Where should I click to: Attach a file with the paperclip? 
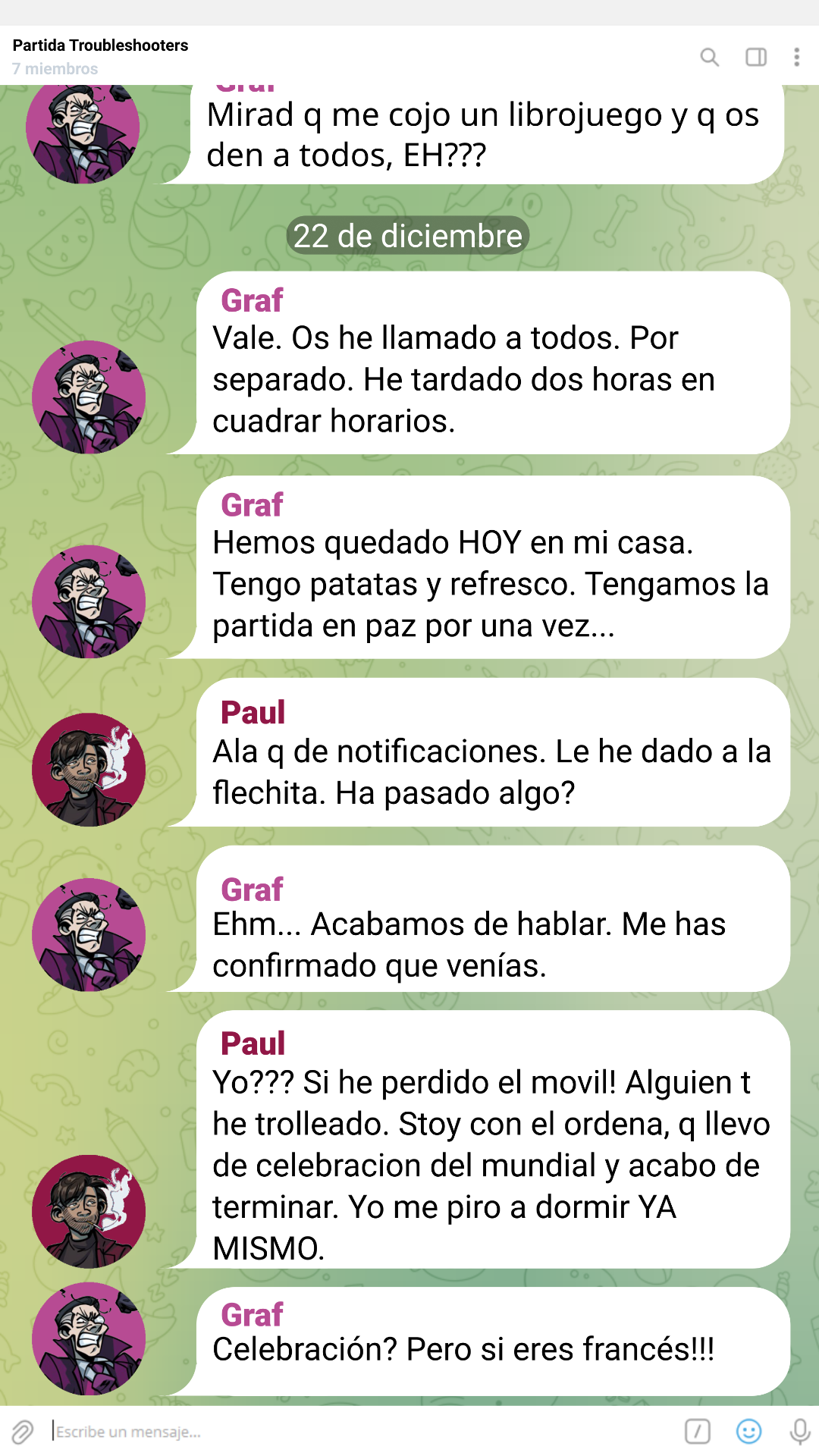pyautogui.click(x=23, y=1432)
